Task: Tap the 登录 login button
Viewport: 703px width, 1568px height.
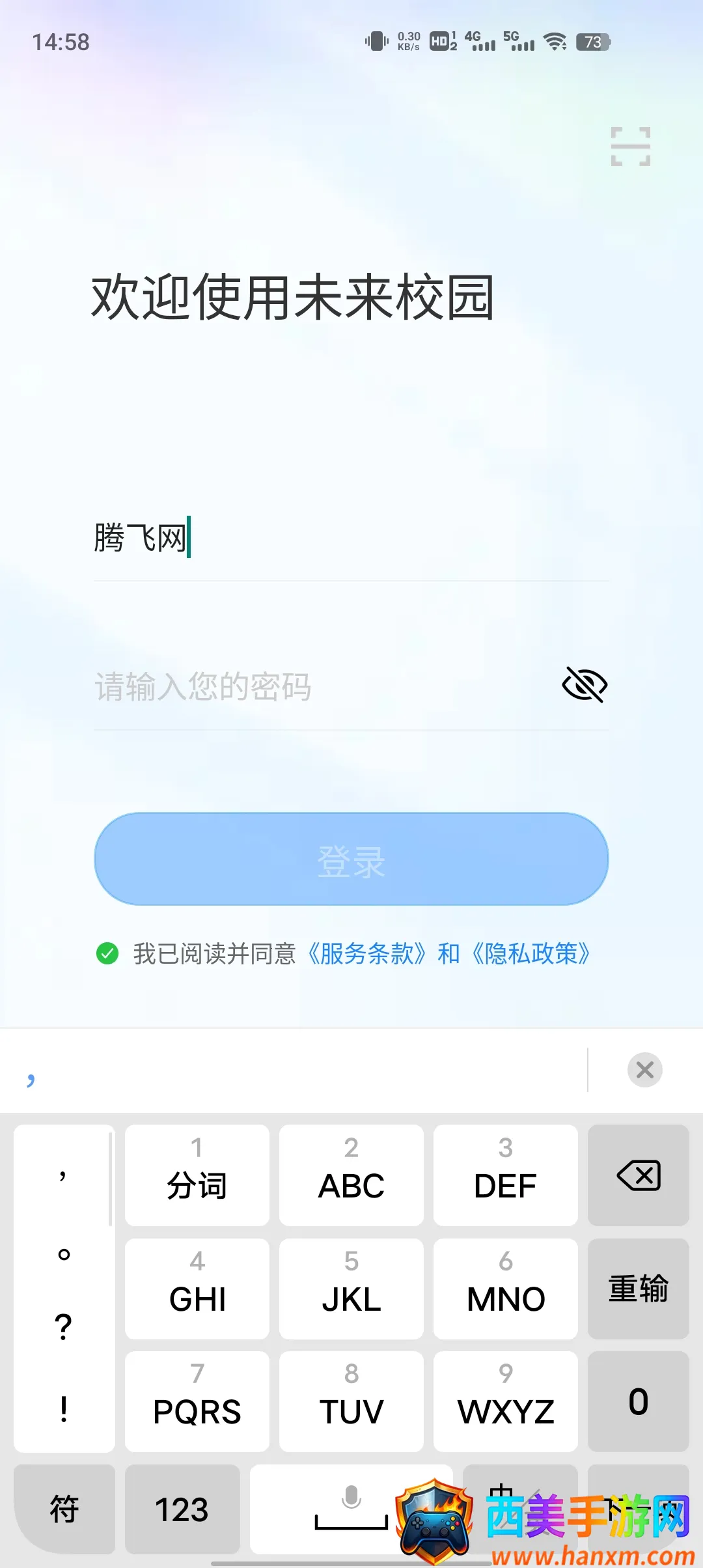Action: [351, 859]
